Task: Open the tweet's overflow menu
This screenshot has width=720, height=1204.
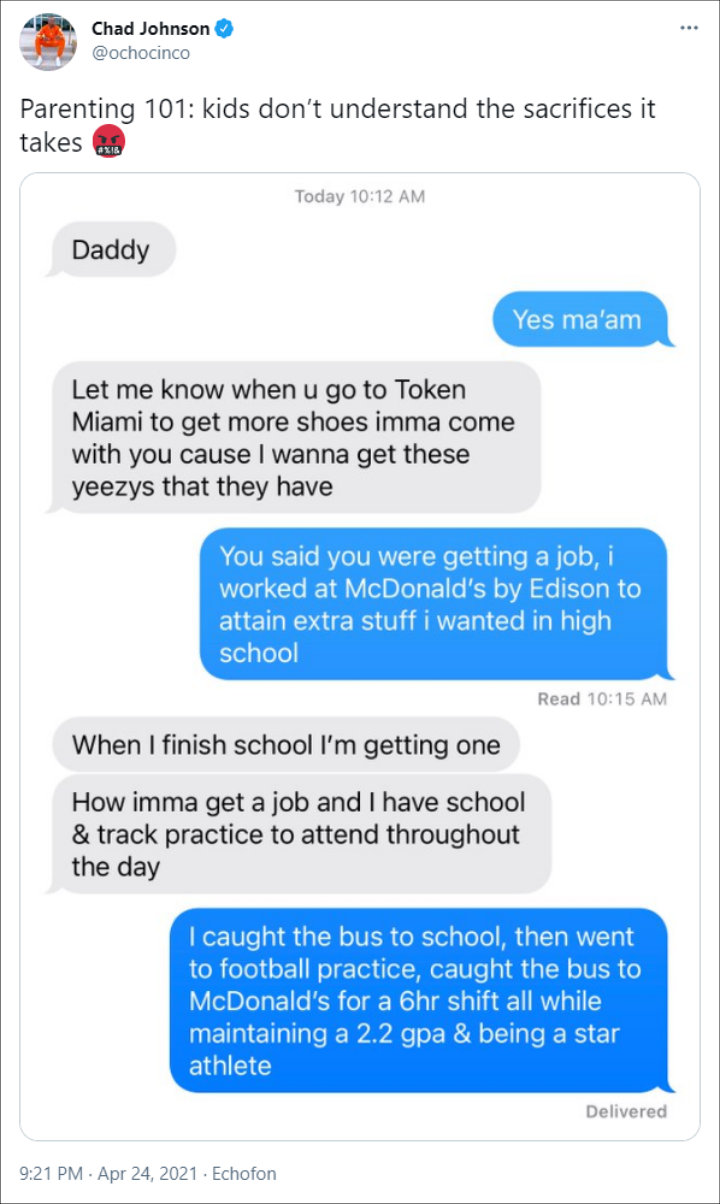Action: point(689,27)
